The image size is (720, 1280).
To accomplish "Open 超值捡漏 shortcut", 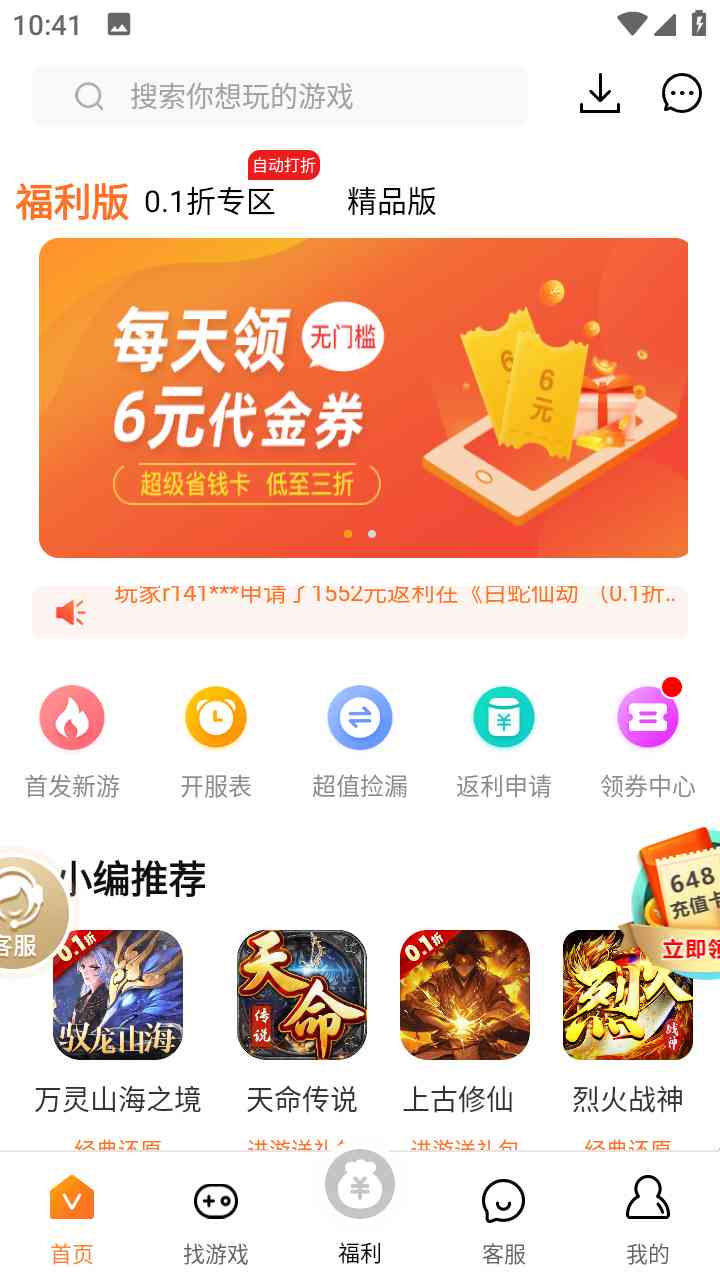I will (360, 740).
